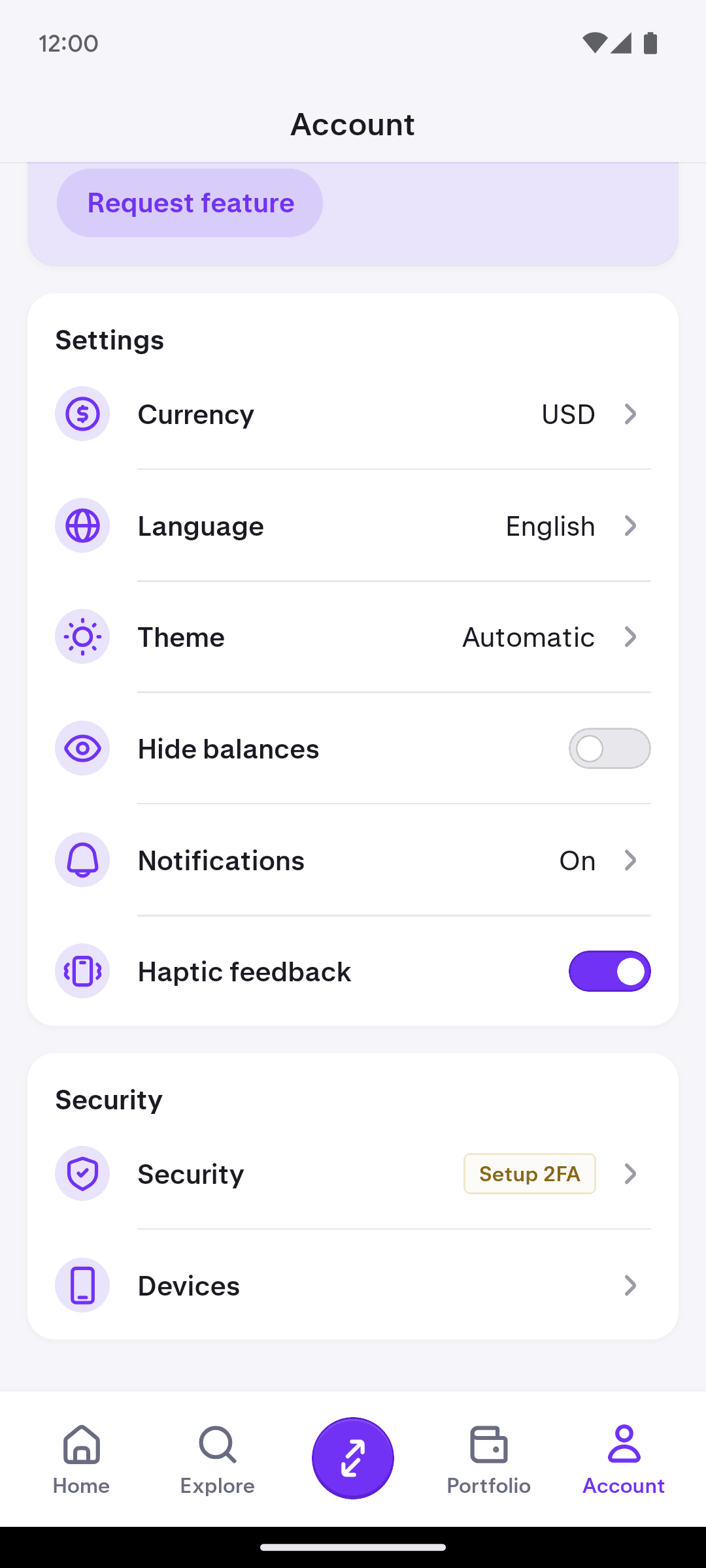Enable the Hide balances switch
Screen dimensions: 706x1568
click(x=609, y=749)
